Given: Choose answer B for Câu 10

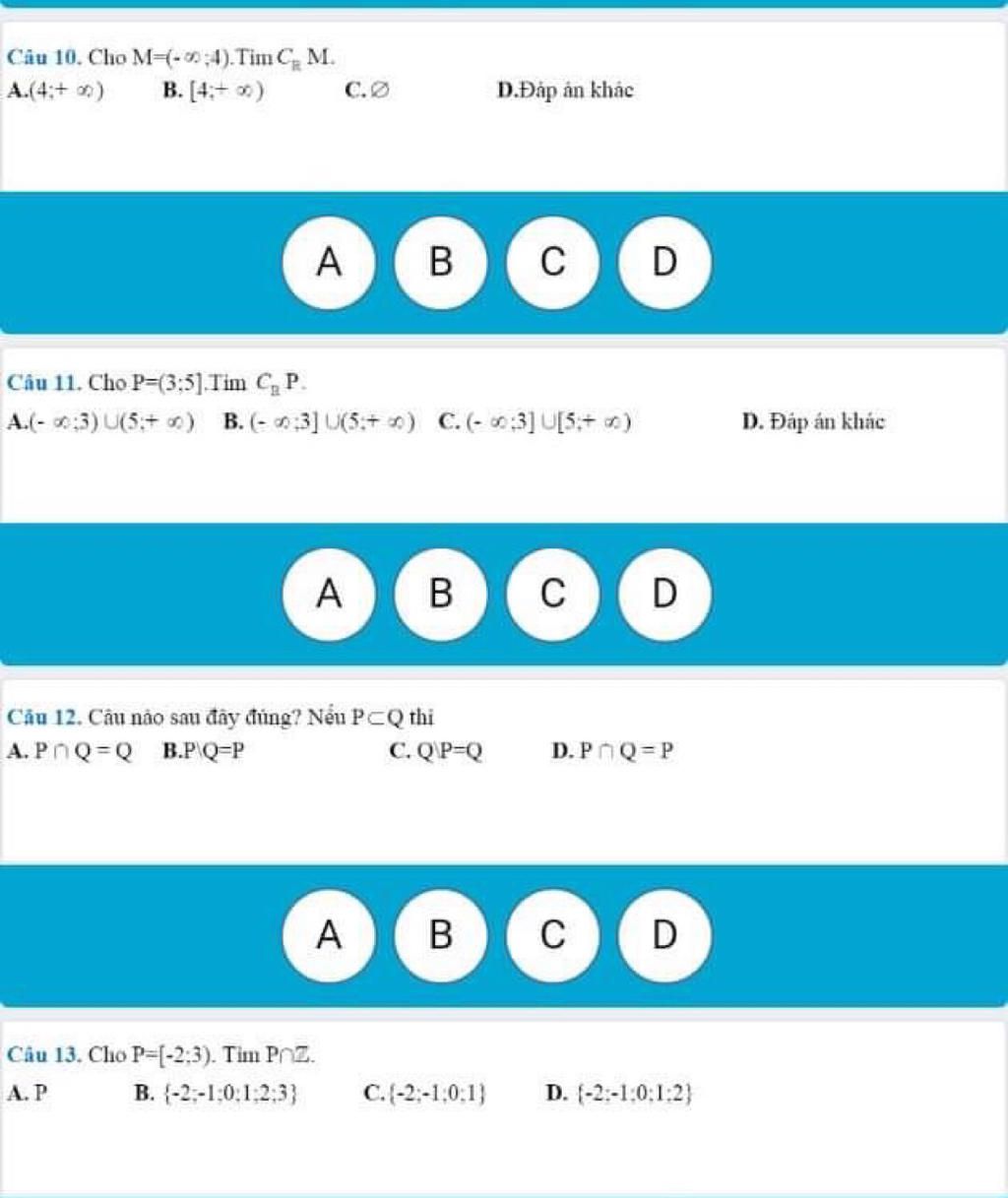Looking at the screenshot, I should [x=441, y=263].
